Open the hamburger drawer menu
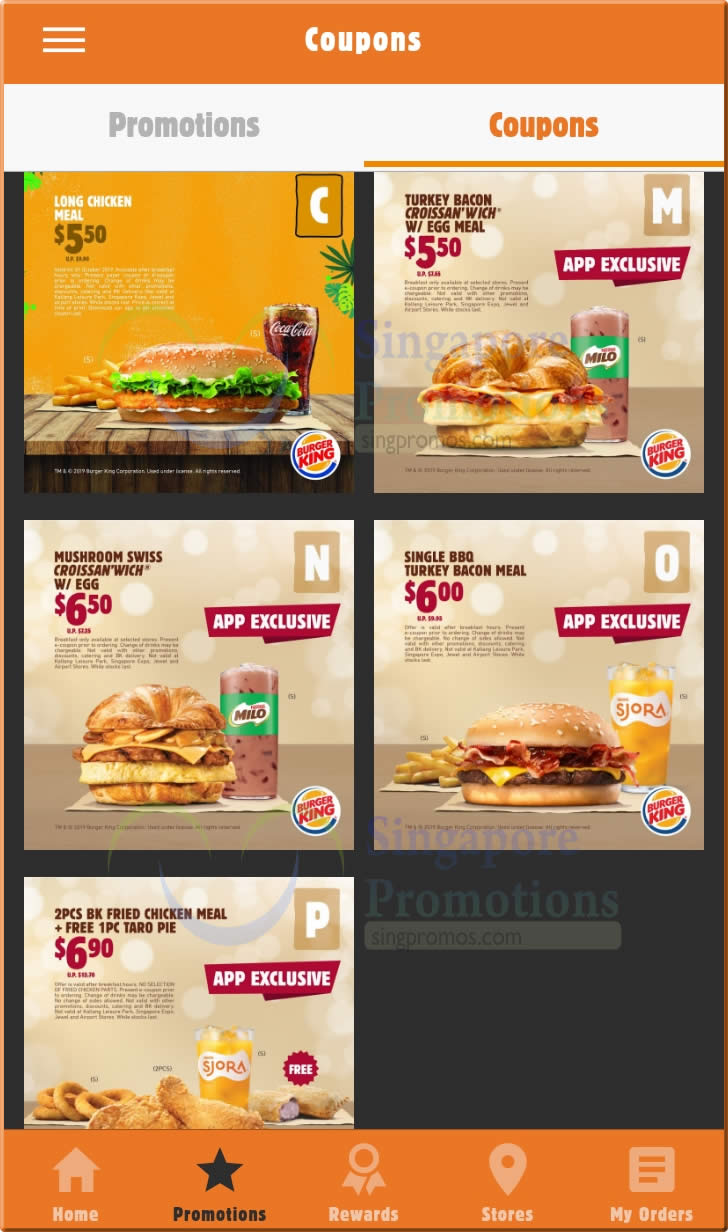Image resolution: width=728 pixels, height=1232 pixels. pyautogui.click(x=63, y=40)
